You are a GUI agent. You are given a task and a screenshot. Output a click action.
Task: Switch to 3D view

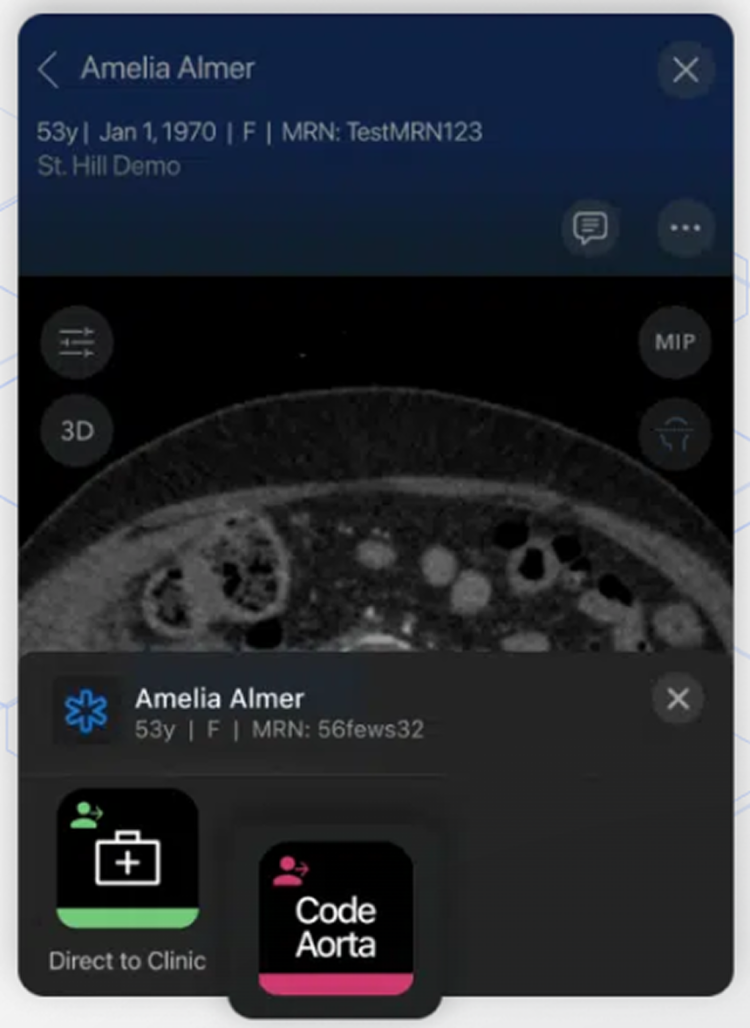coord(77,431)
